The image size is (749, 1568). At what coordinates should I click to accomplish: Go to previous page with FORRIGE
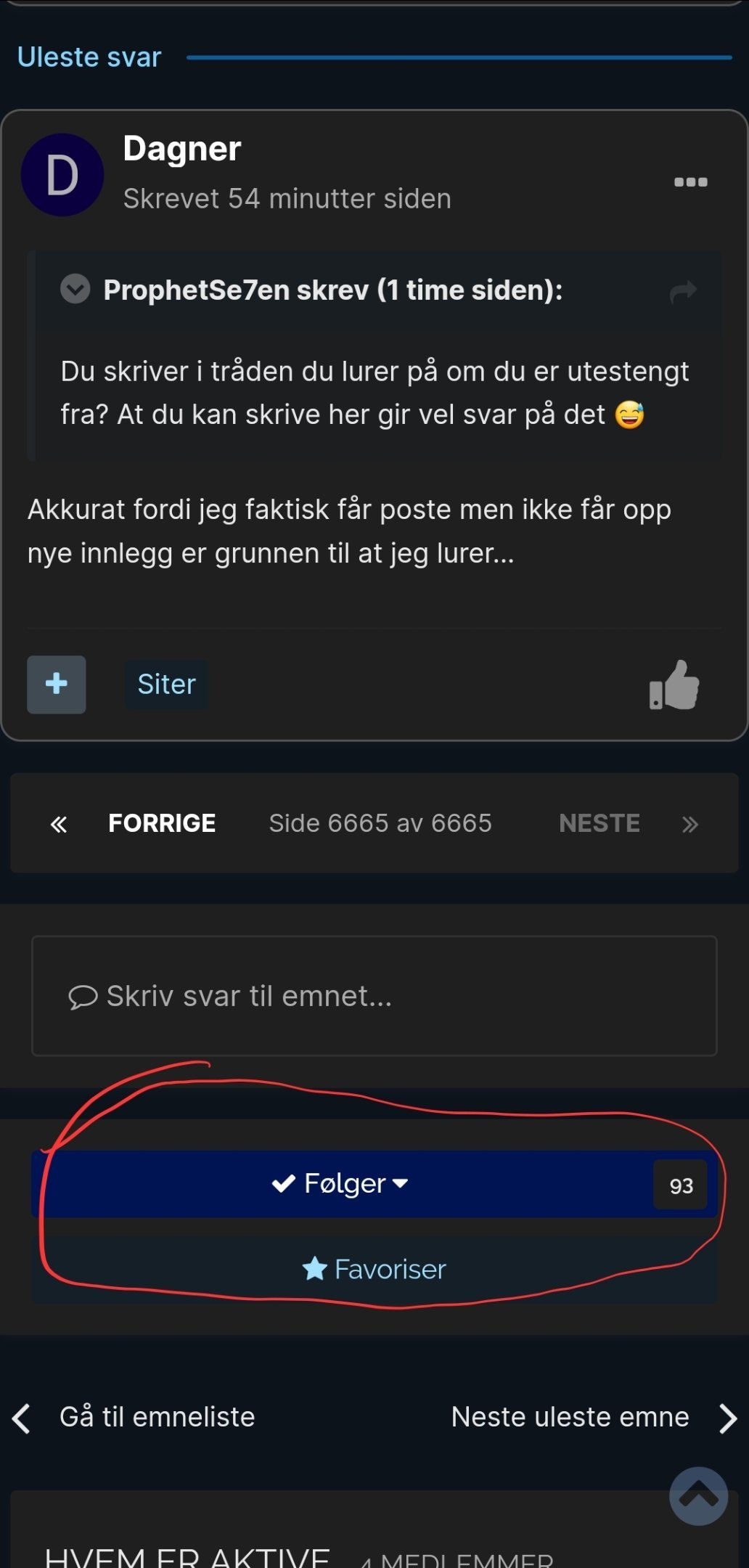pyautogui.click(x=162, y=823)
